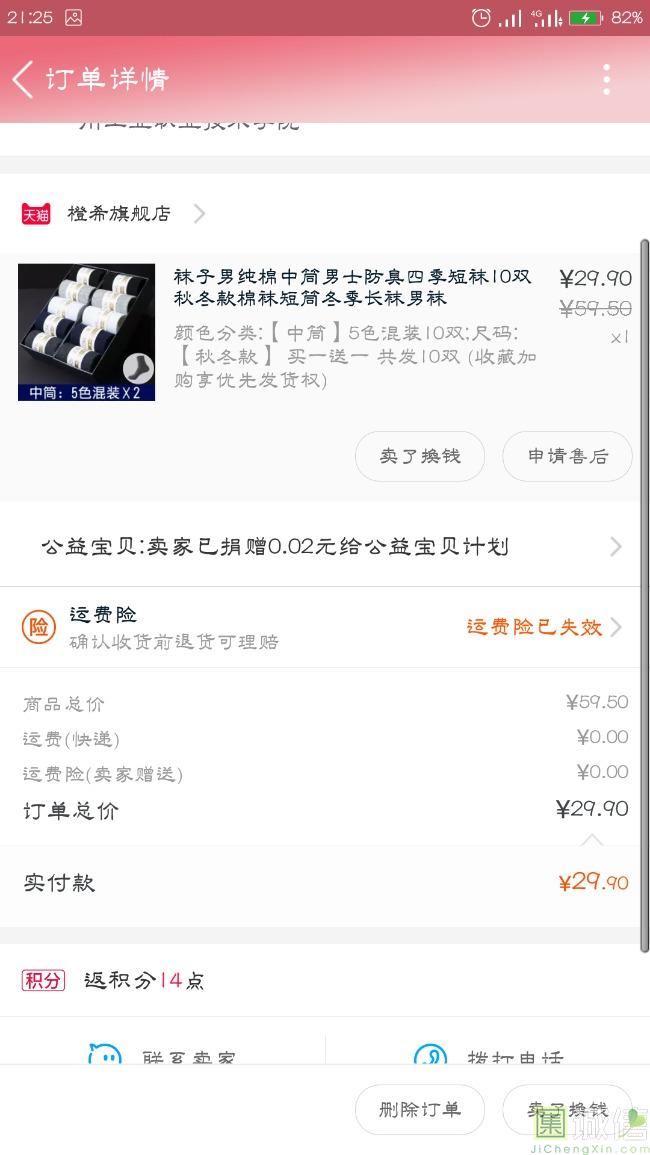Open the overflow menu in the top bar
The height and width of the screenshot is (1155, 650).
606,79
